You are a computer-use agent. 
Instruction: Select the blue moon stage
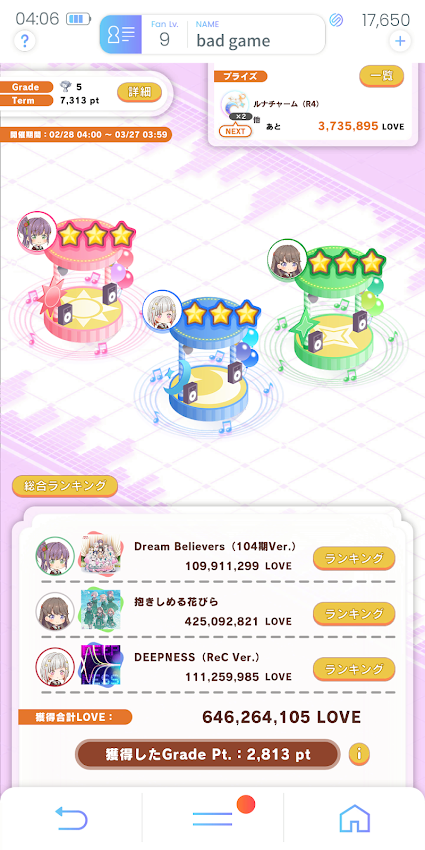206,360
